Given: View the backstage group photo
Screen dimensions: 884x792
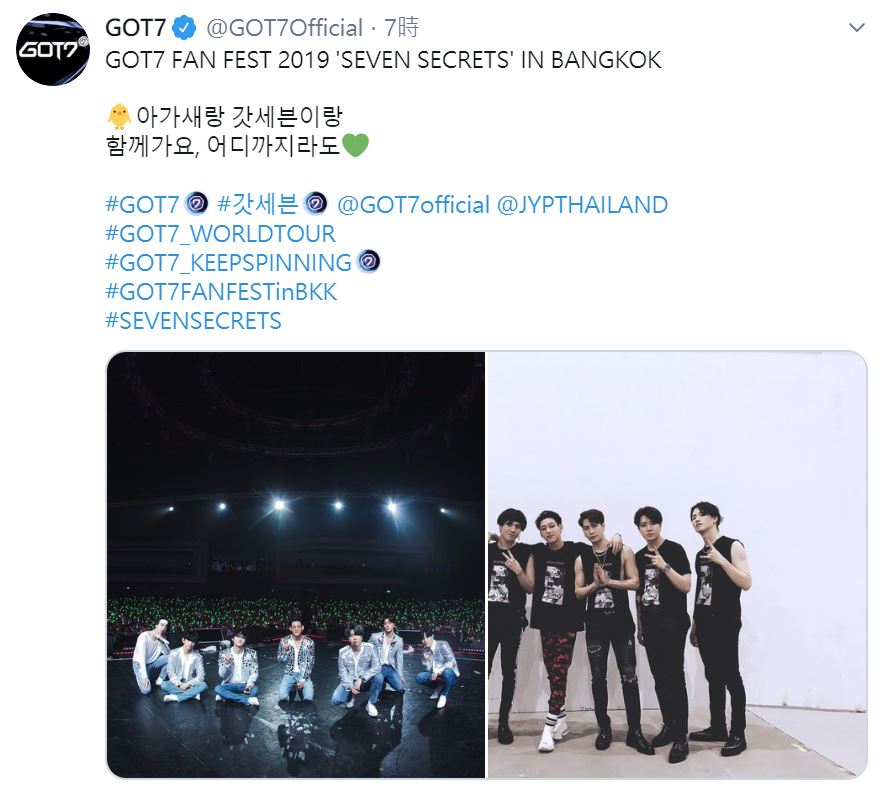Looking at the screenshot, I should click(x=676, y=564).
